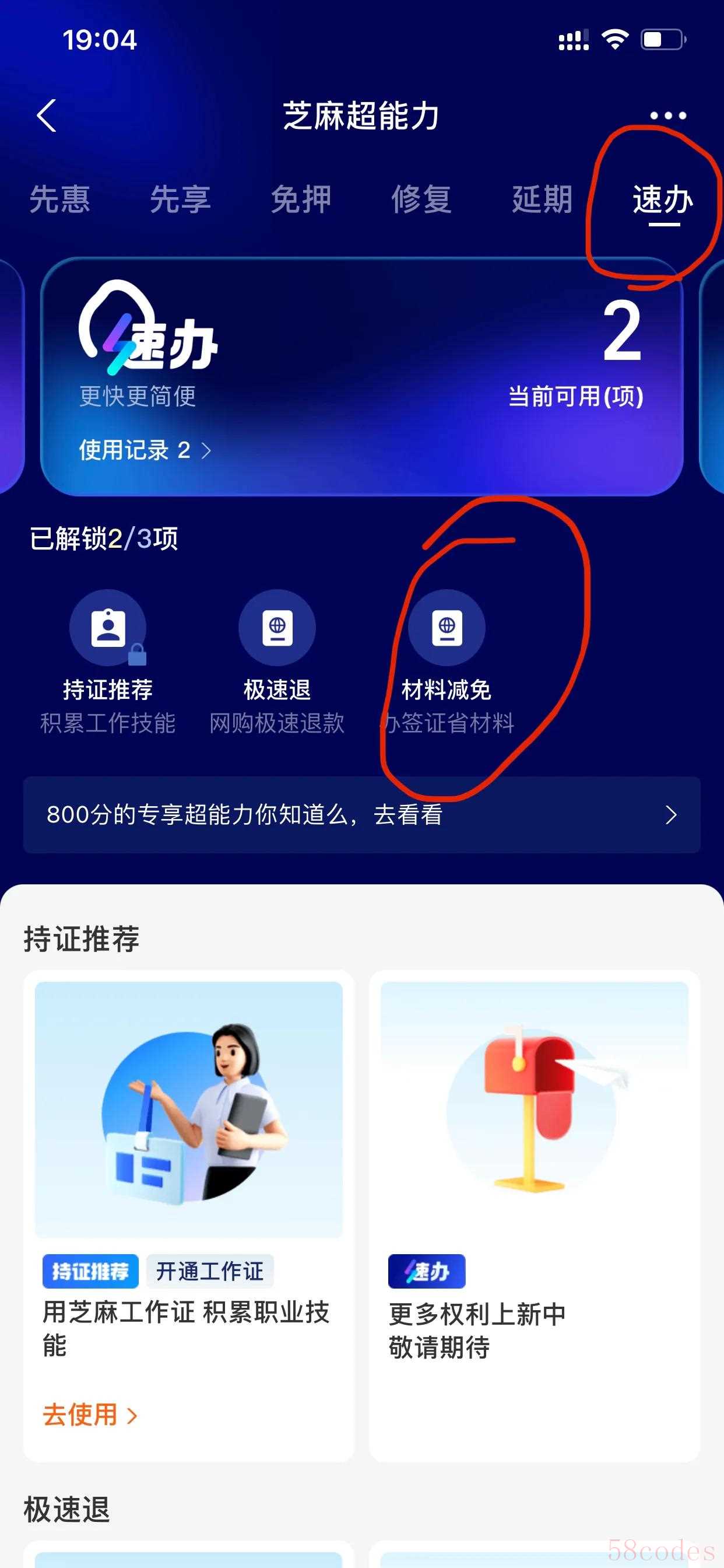This screenshot has height=1568, width=724.
Task: Switch to the 先享 tab
Action: point(180,199)
